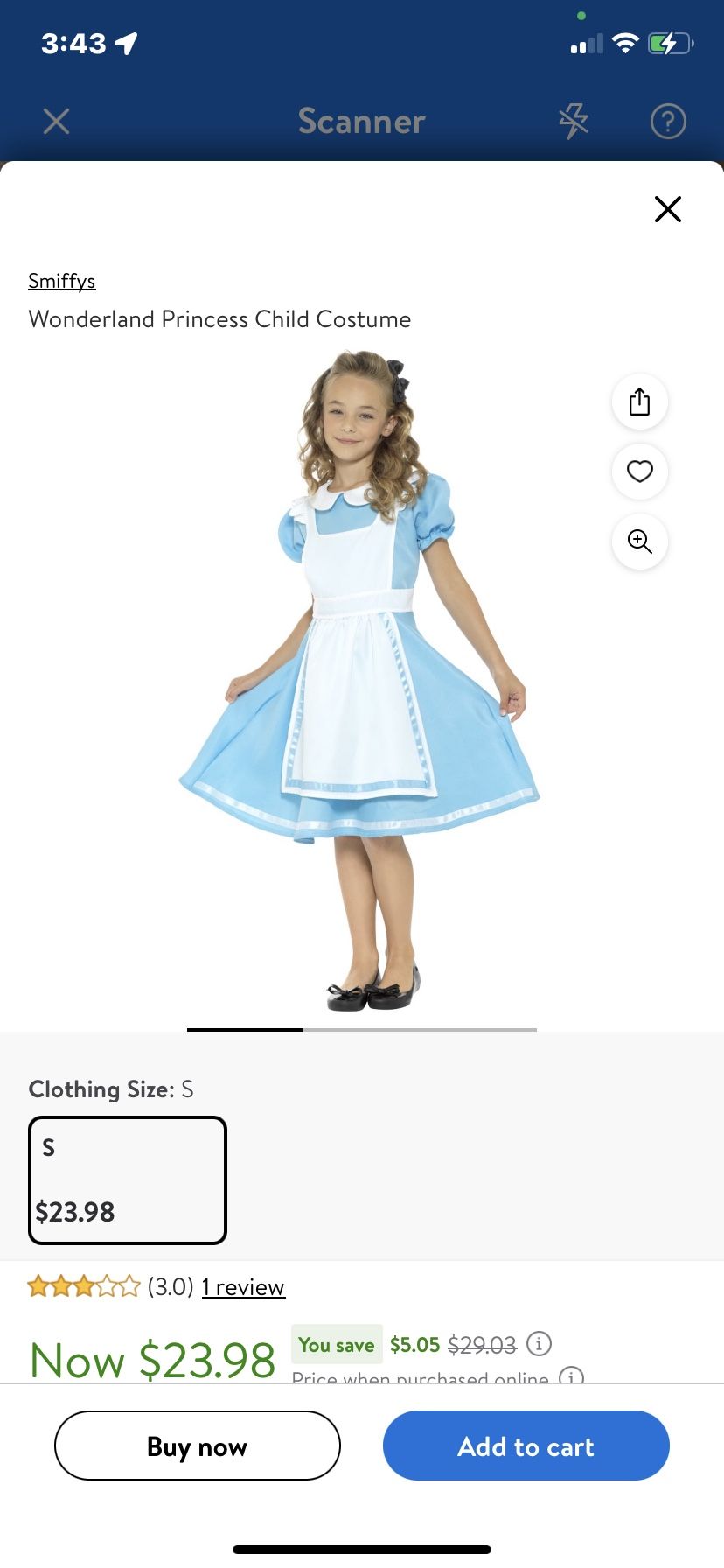Close the product details sheet
The image size is (724, 1568).
(x=667, y=209)
